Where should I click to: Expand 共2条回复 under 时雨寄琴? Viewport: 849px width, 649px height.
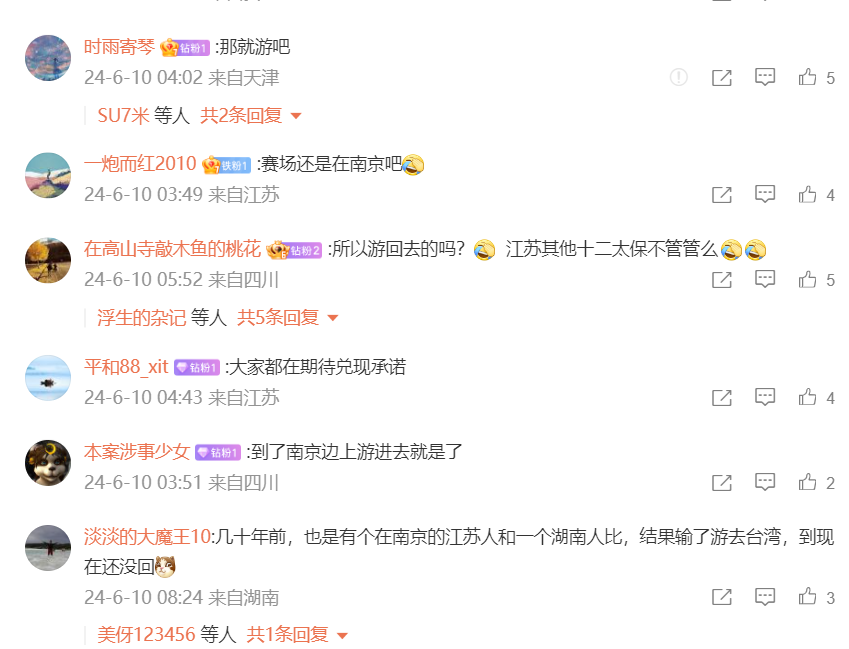pyautogui.click(x=251, y=116)
